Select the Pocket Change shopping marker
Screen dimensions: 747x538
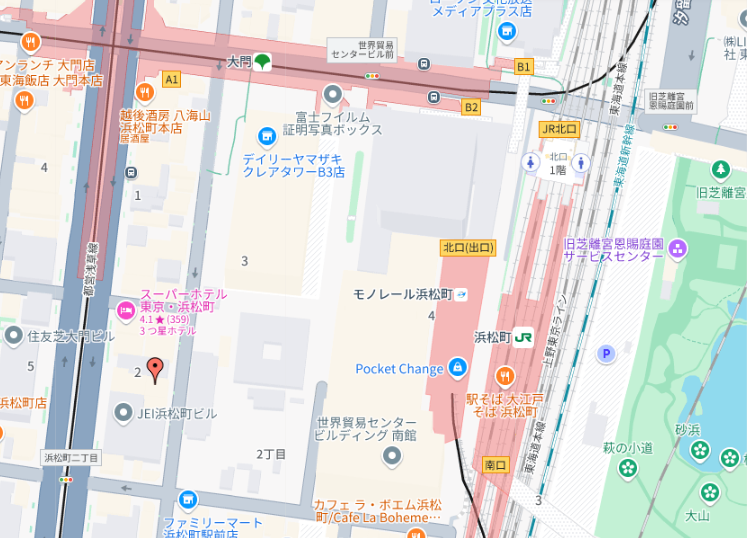pyautogui.click(x=457, y=368)
